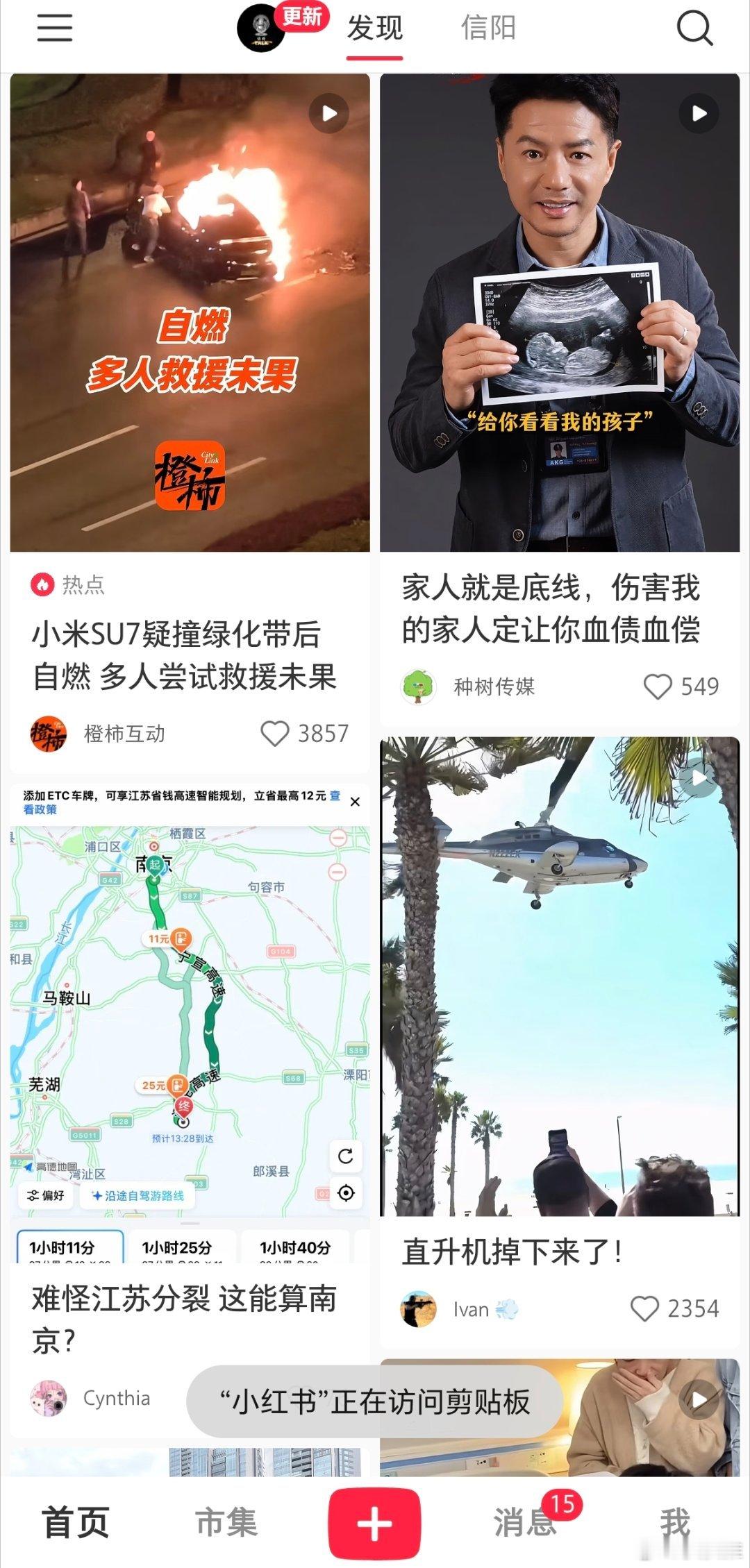This screenshot has width=750, height=1568.
Task: Visit Ivan's profile
Action: [419, 1309]
